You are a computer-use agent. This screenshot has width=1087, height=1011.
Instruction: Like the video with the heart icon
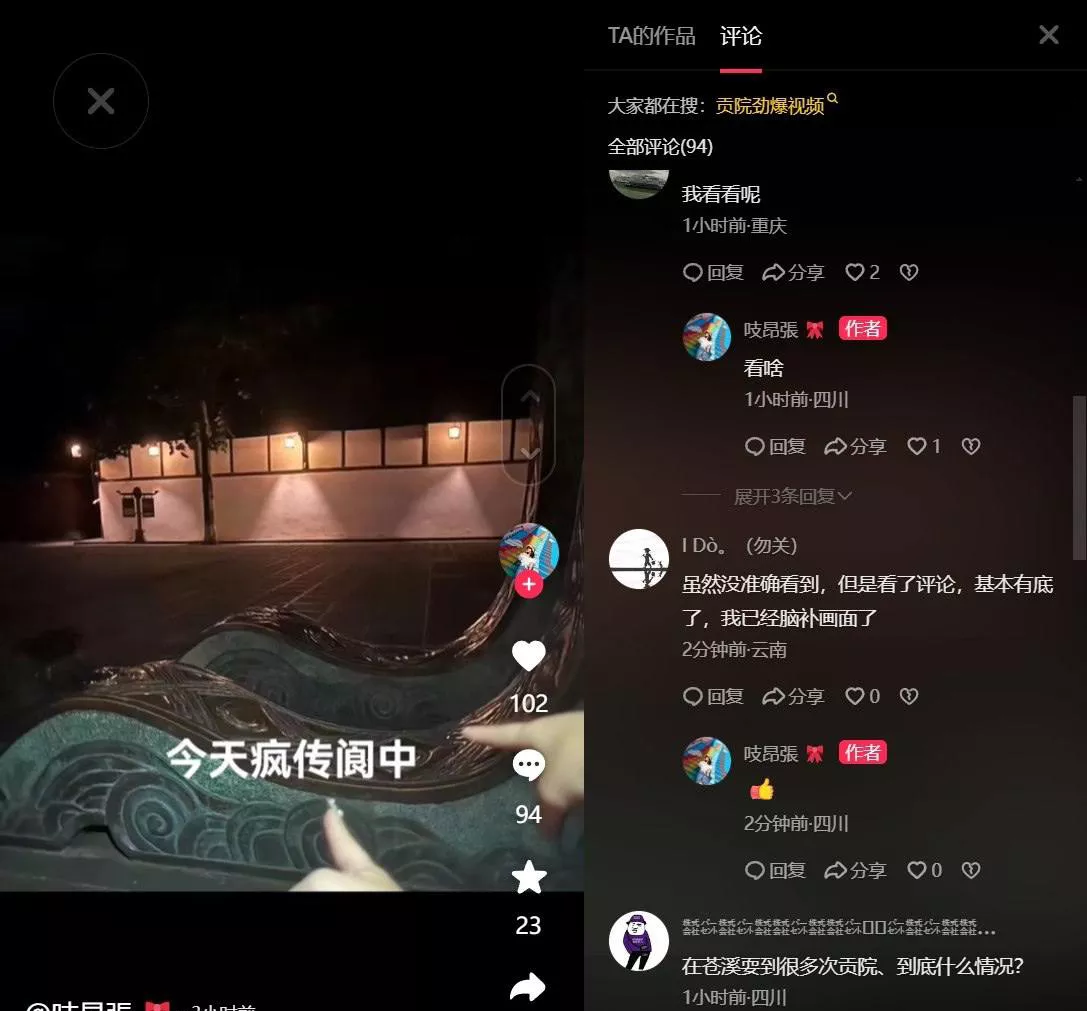(529, 656)
